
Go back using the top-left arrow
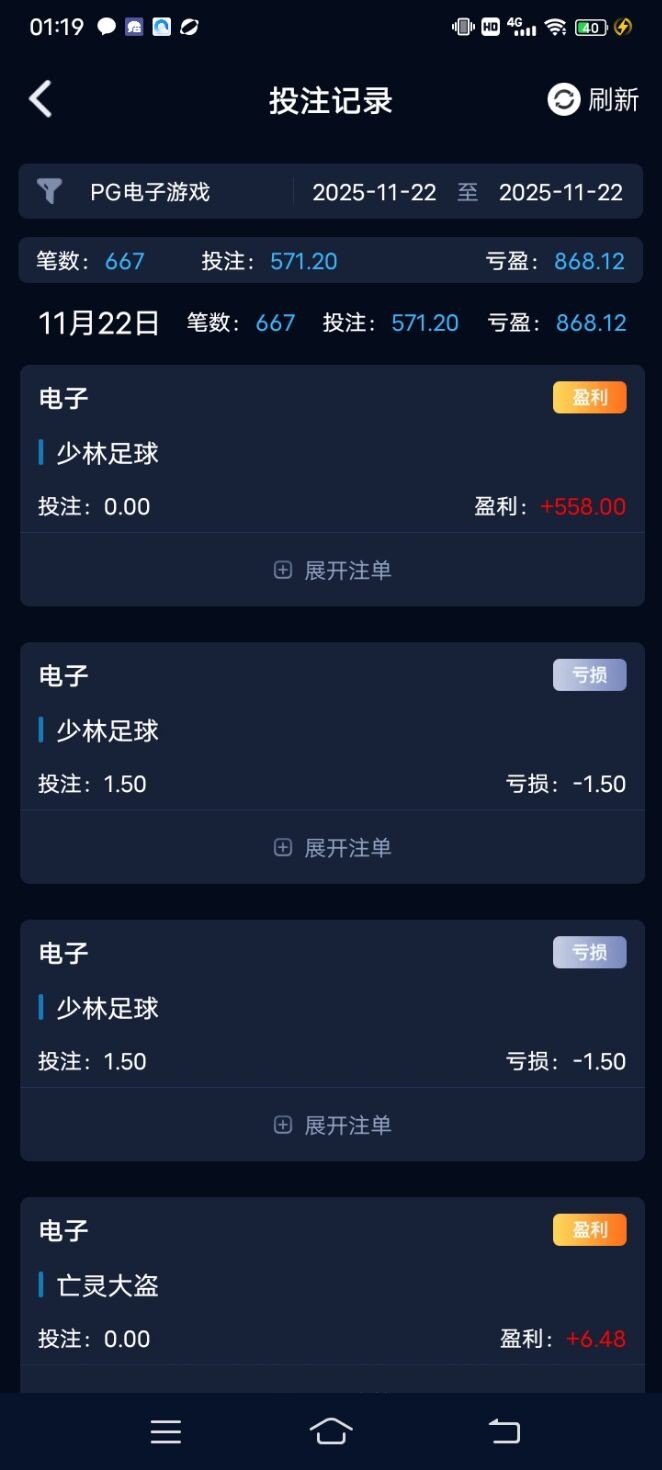click(x=40, y=99)
